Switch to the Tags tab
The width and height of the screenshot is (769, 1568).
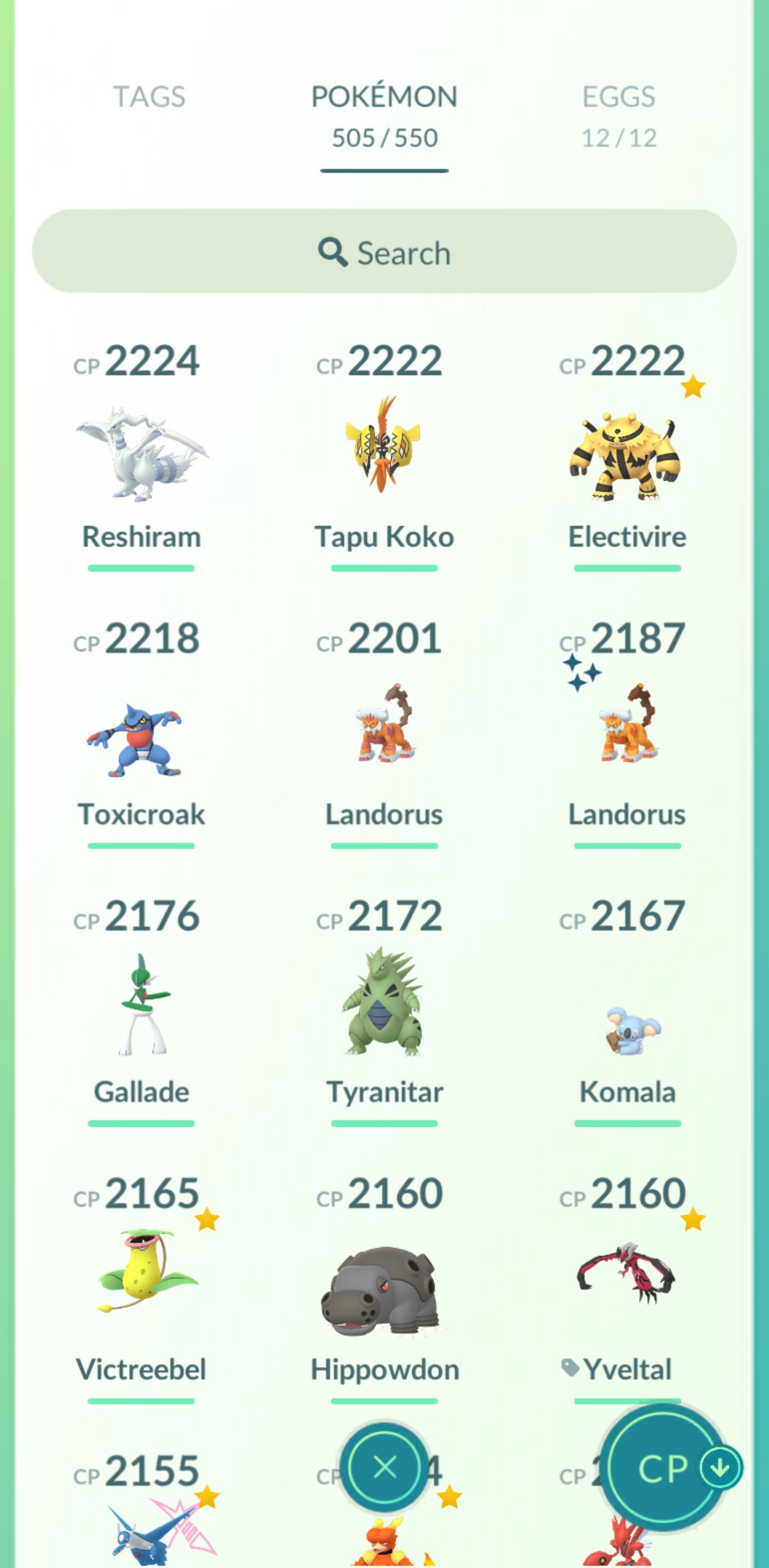pyautogui.click(x=149, y=97)
